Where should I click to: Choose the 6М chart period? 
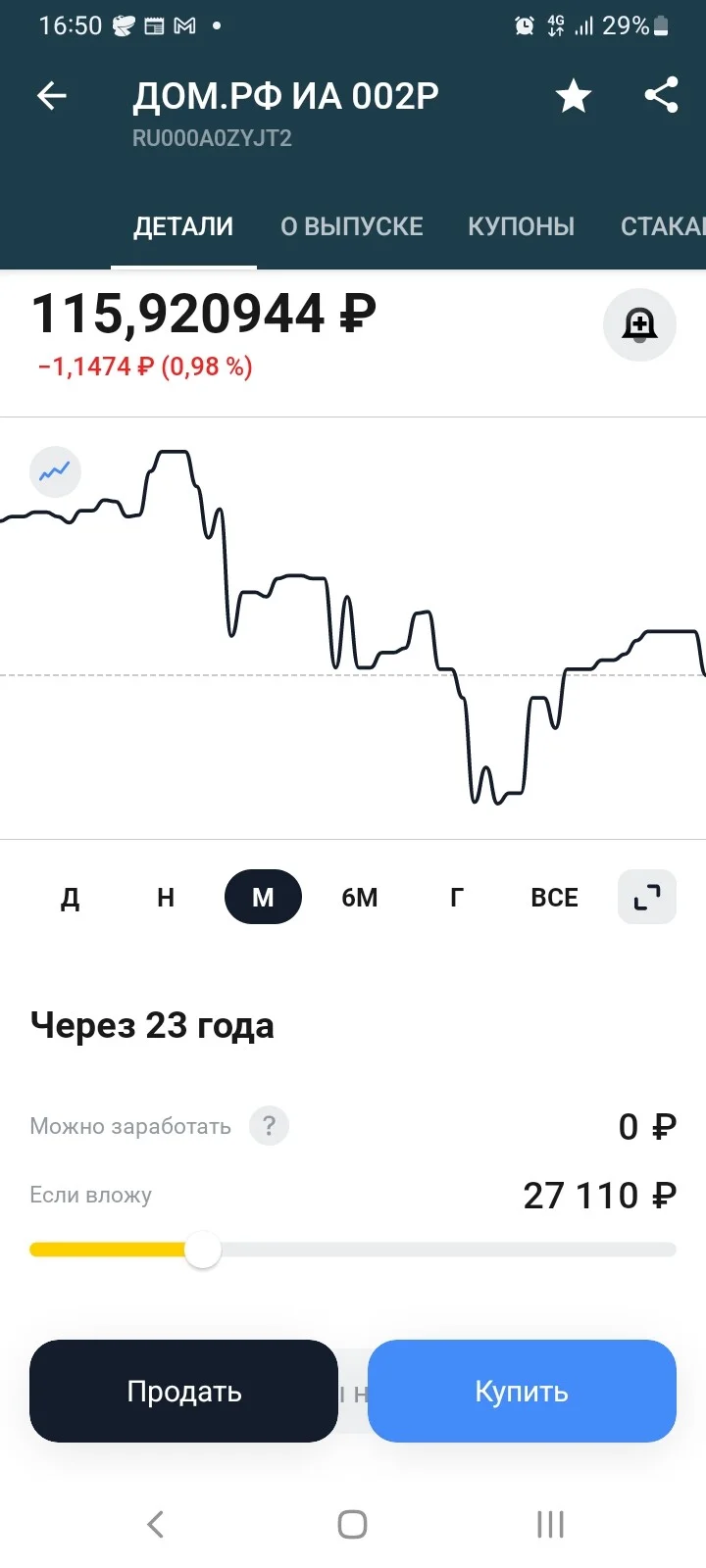click(360, 898)
